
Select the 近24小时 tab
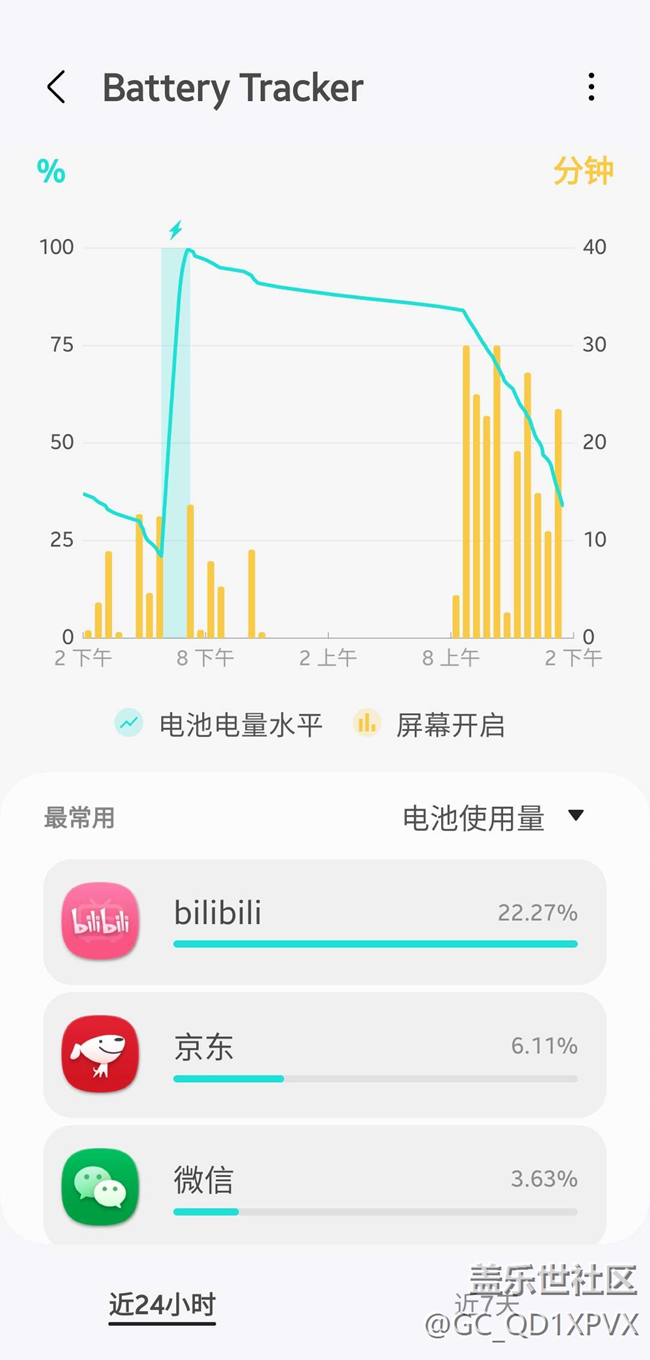(x=162, y=1305)
